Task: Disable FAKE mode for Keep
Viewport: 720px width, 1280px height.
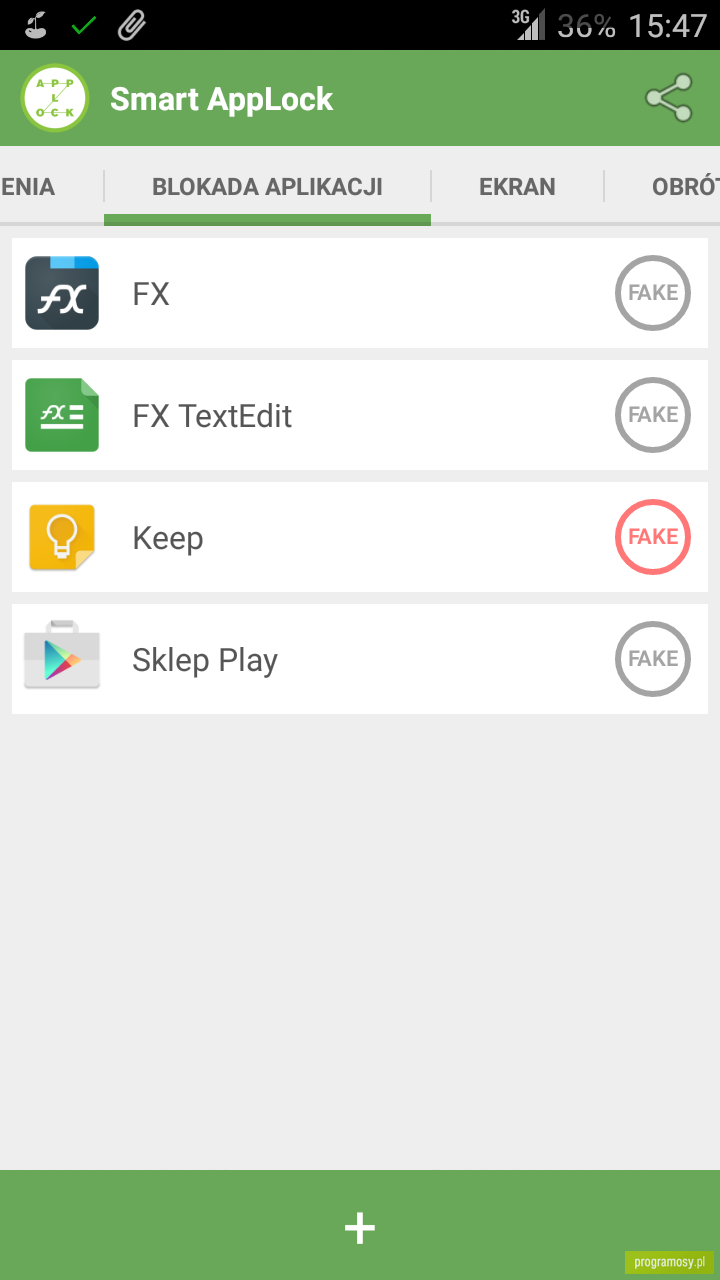Action: (x=653, y=537)
